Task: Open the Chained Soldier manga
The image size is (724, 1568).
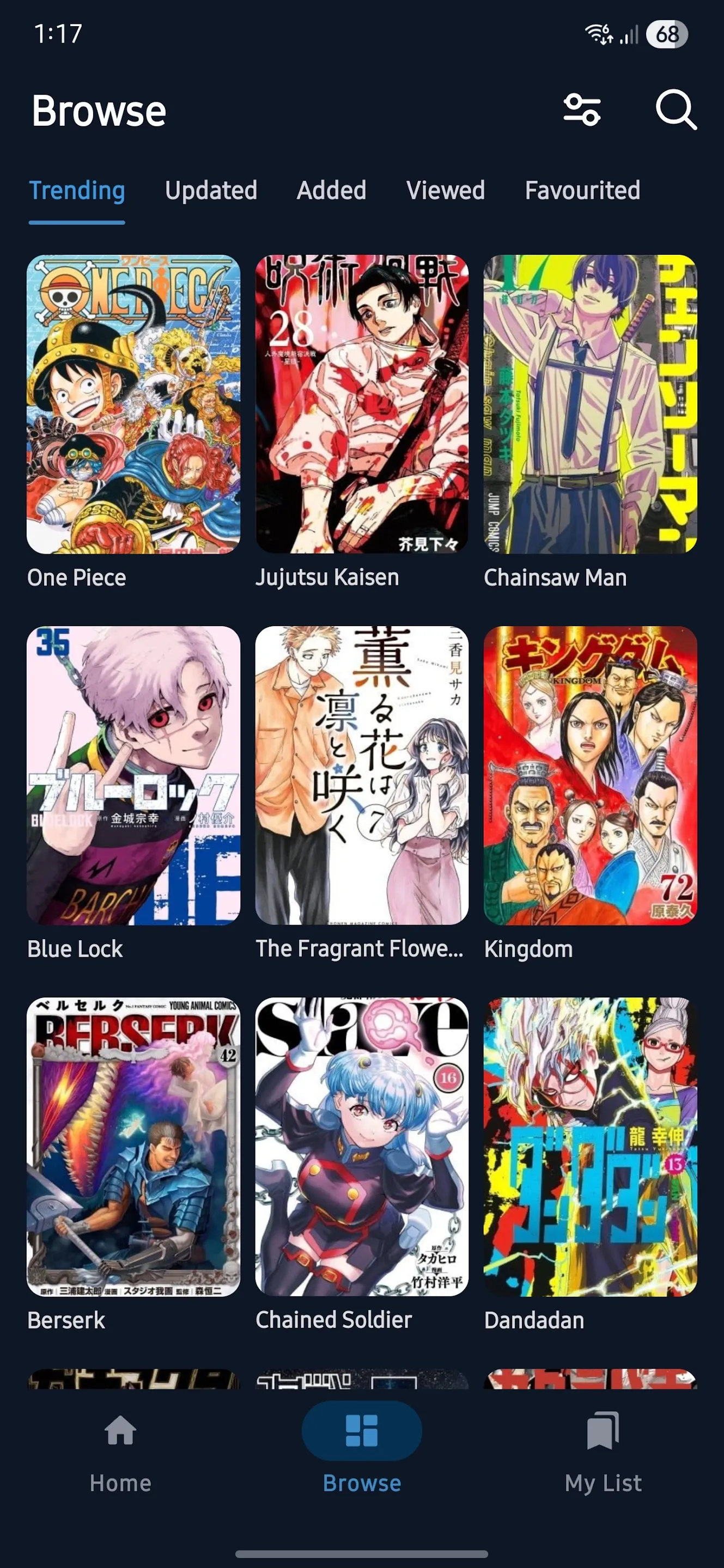Action: (x=362, y=1147)
